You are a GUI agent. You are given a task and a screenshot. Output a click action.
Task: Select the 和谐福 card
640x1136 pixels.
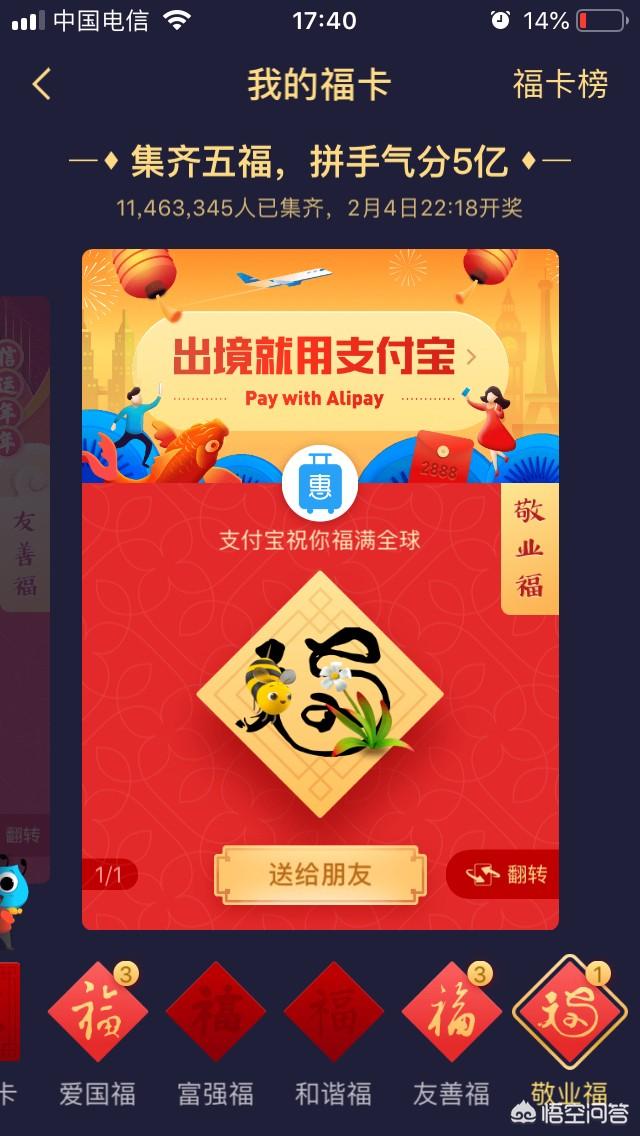[333, 1012]
